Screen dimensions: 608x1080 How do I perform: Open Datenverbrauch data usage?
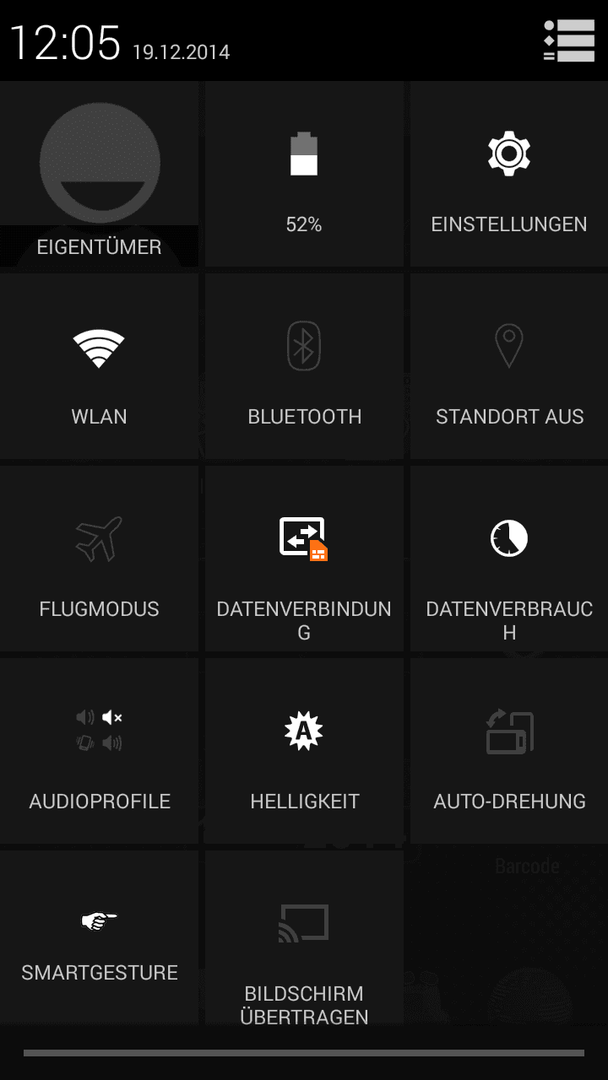coord(509,559)
